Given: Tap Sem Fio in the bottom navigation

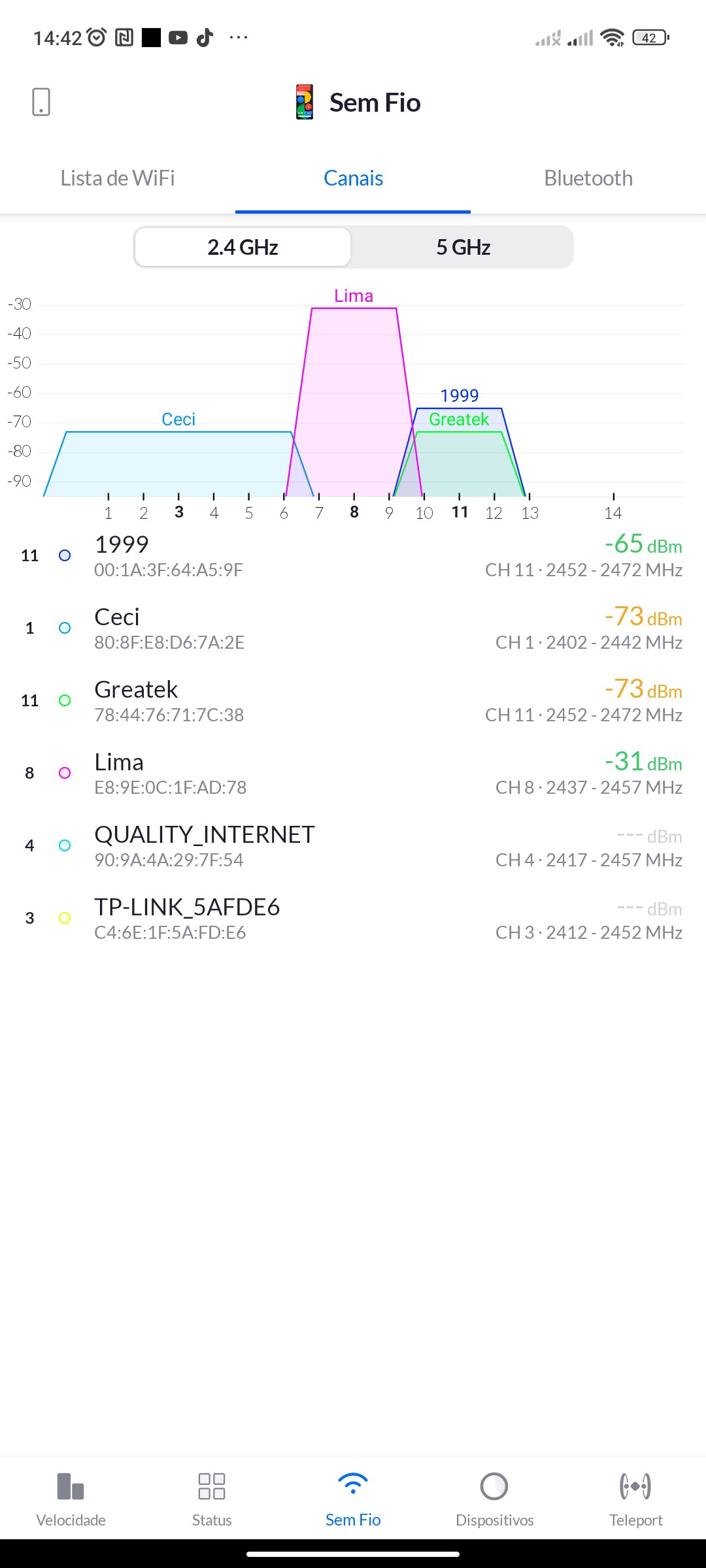Looking at the screenshot, I should coord(353,1497).
